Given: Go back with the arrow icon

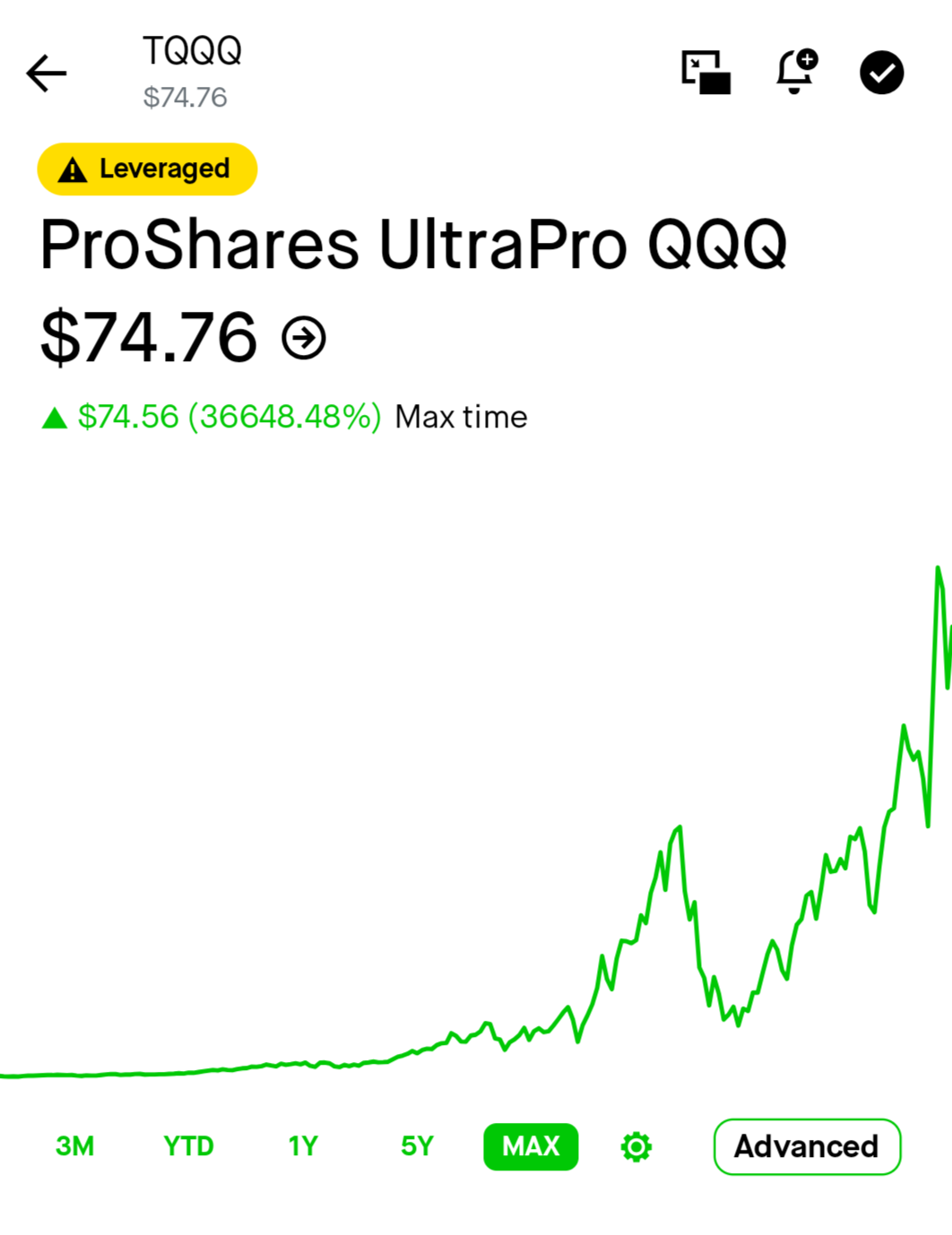Looking at the screenshot, I should point(47,73).
